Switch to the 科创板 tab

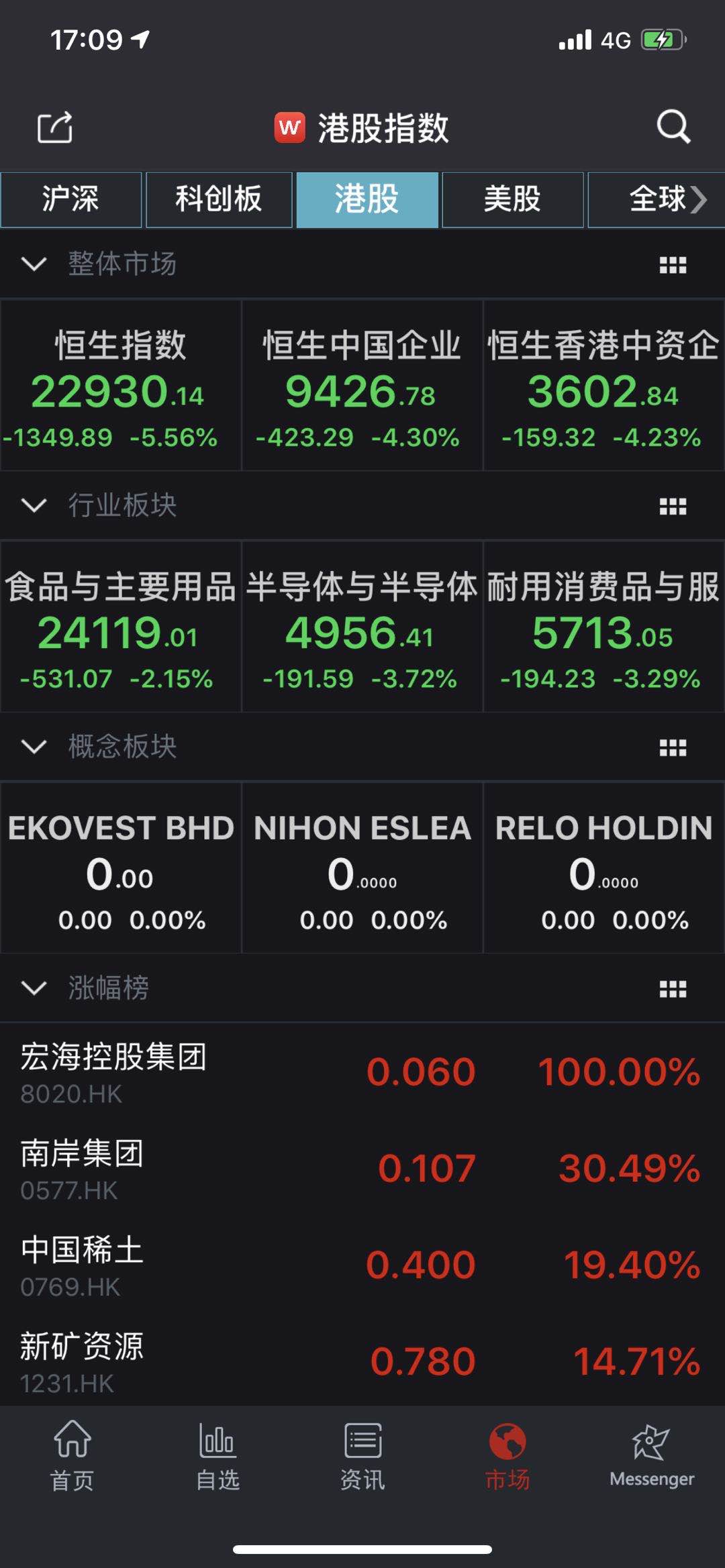(x=219, y=199)
